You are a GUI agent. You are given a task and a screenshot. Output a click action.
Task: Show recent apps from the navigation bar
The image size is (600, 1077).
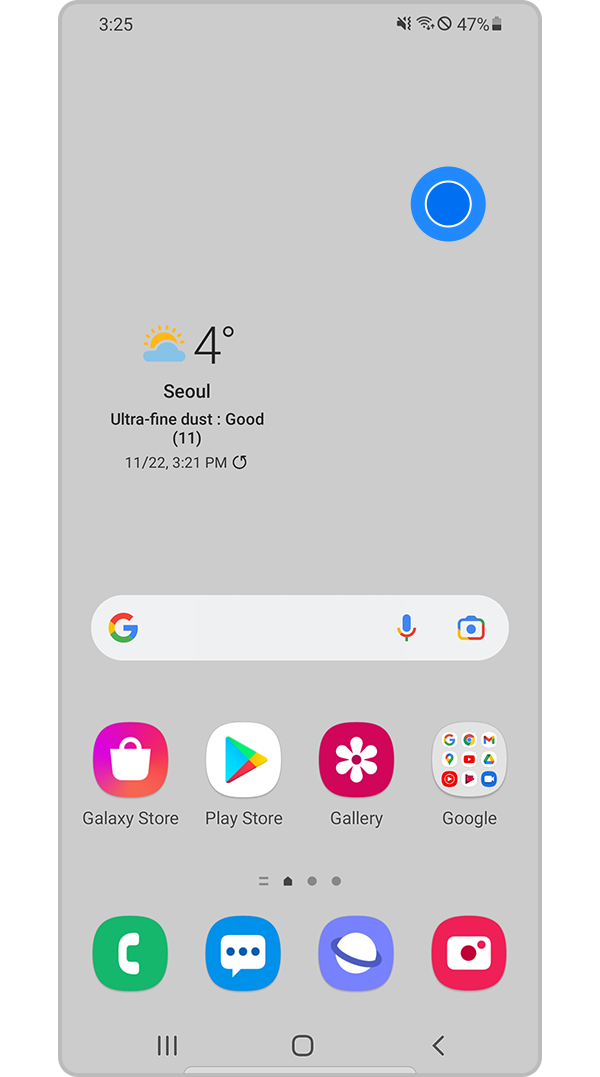pos(167,1046)
